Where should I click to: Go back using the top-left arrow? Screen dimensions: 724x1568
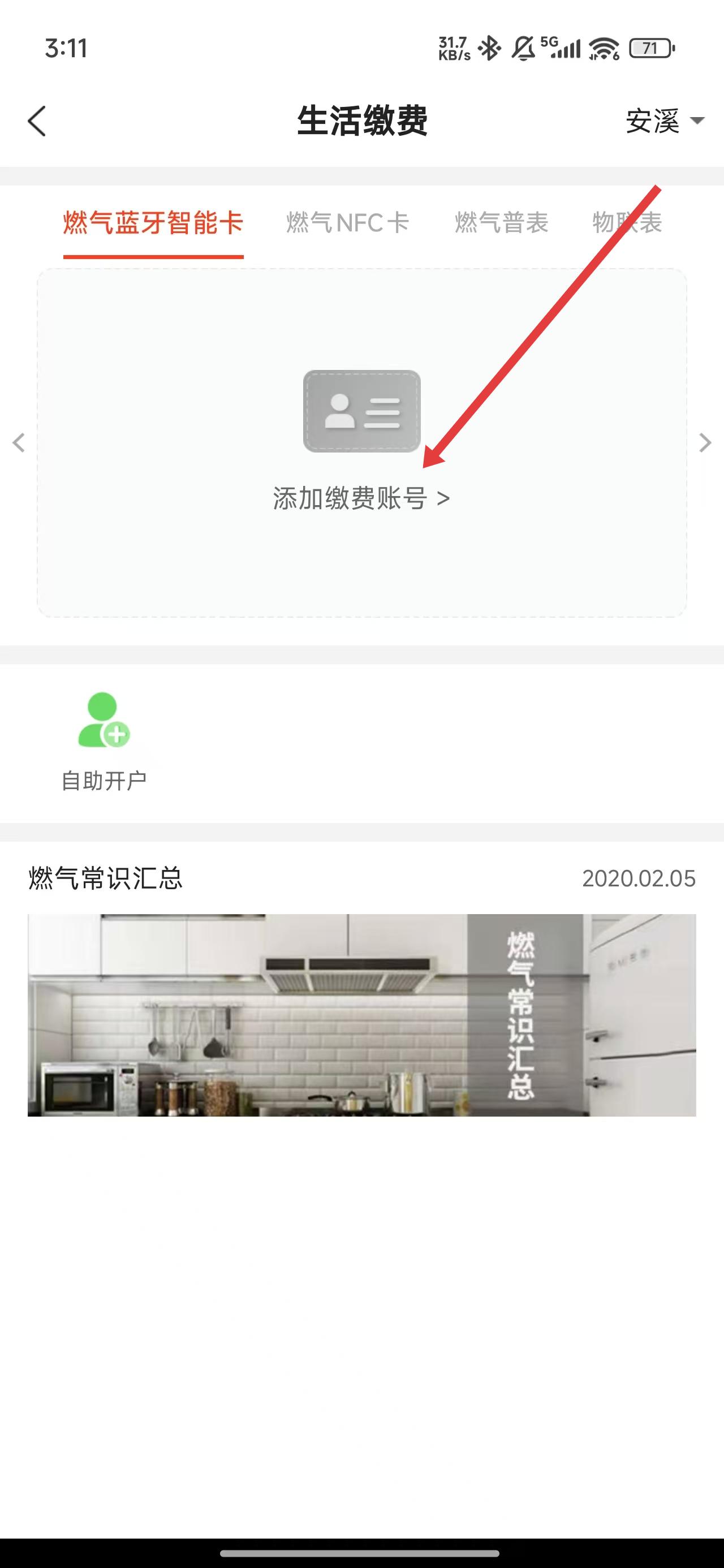(37, 121)
